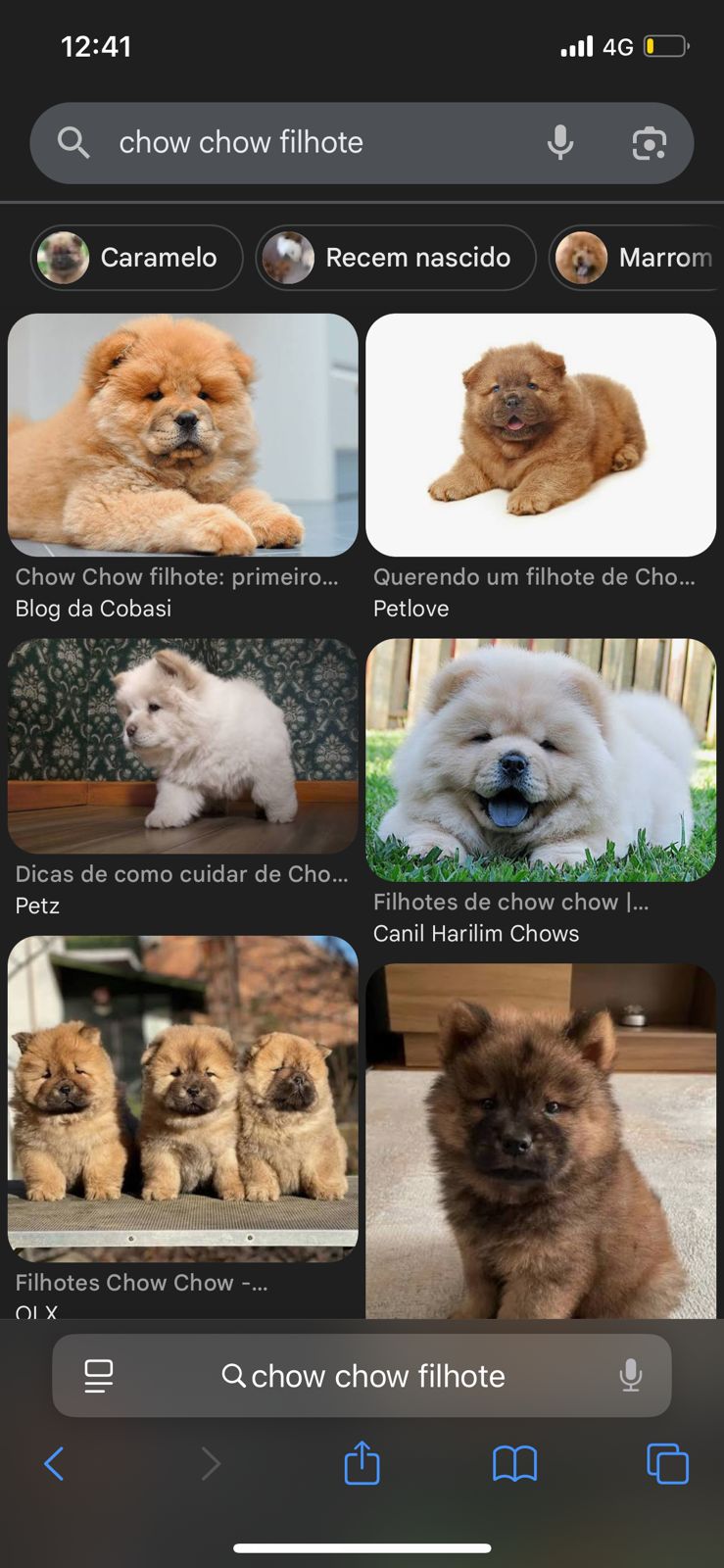Open Safari bookmarks
724x1568 pixels.
pyautogui.click(x=514, y=1464)
